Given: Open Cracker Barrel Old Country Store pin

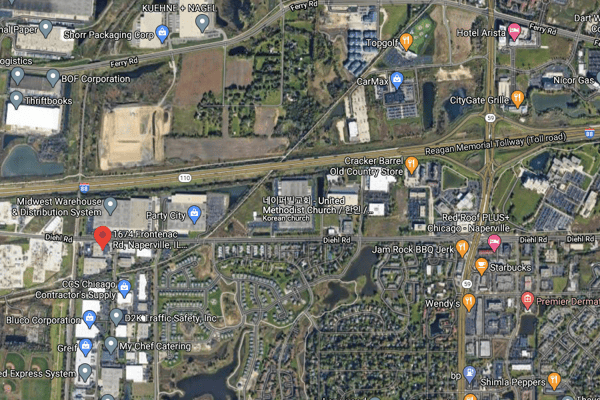Looking at the screenshot, I should pos(411,164).
